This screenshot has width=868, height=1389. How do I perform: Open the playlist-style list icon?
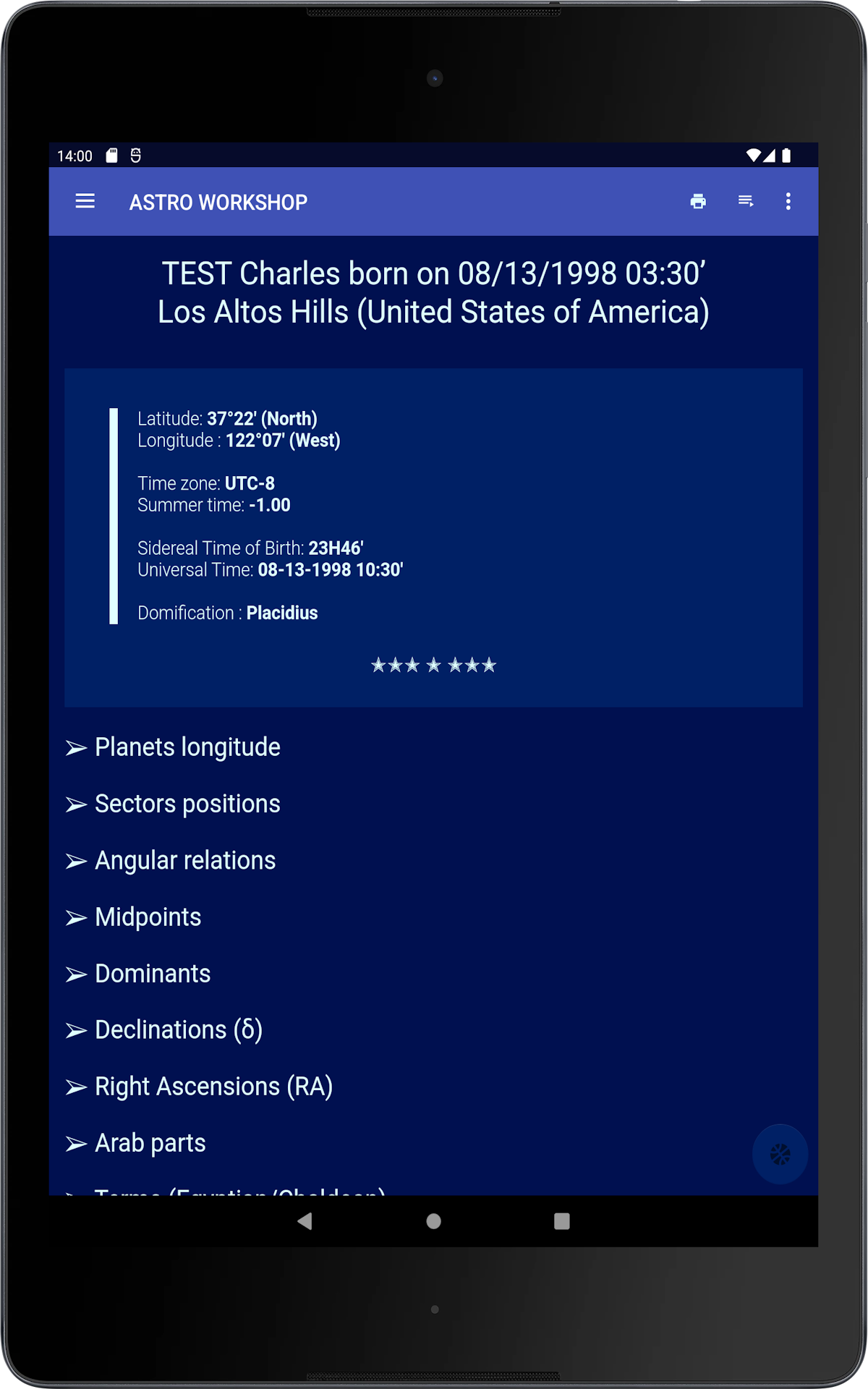tap(746, 201)
